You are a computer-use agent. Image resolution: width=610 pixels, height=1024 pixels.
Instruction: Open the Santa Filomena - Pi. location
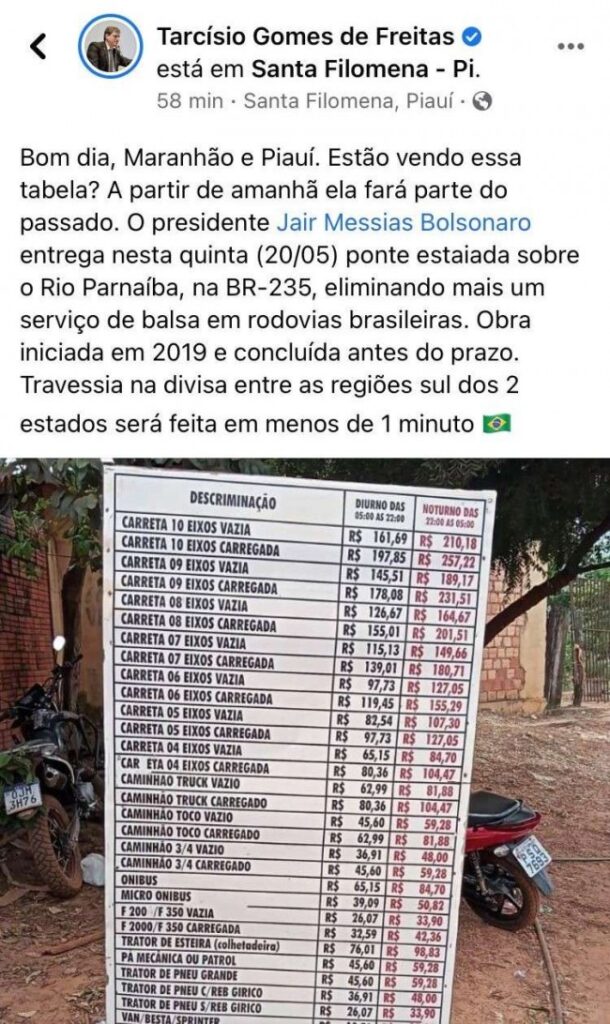pyautogui.click(x=366, y=69)
